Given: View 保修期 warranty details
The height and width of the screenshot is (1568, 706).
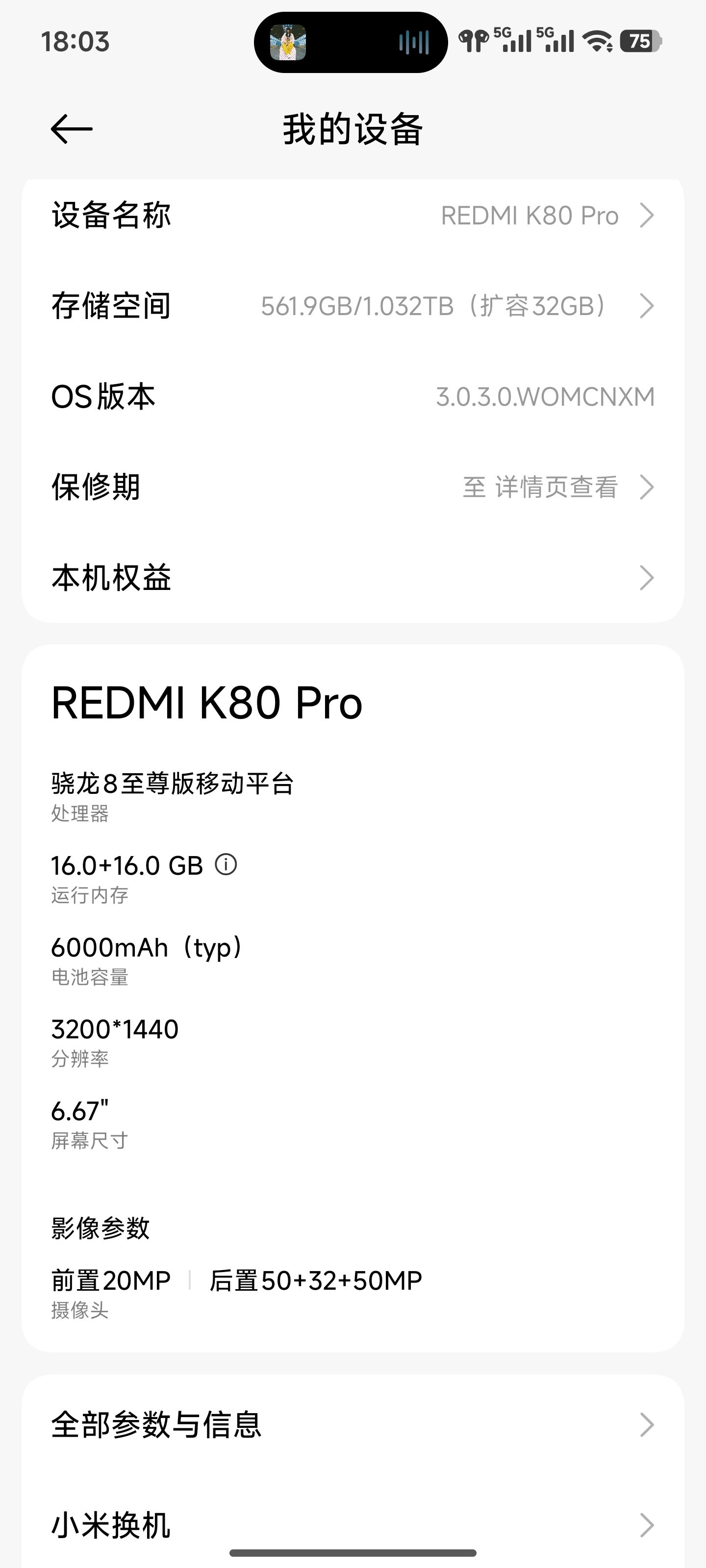Looking at the screenshot, I should (352, 487).
